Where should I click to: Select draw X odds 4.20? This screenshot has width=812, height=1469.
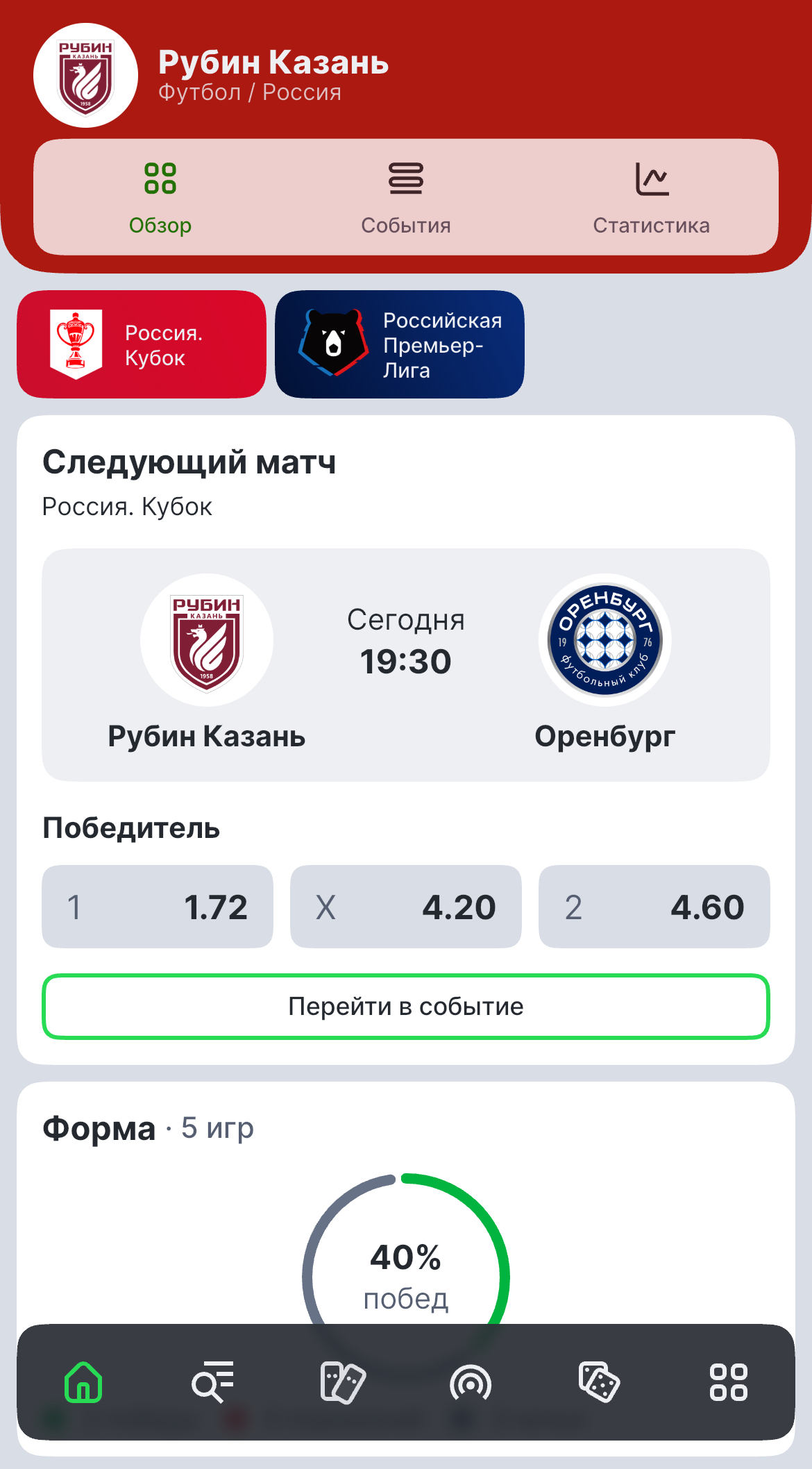click(x=406, y=907)
